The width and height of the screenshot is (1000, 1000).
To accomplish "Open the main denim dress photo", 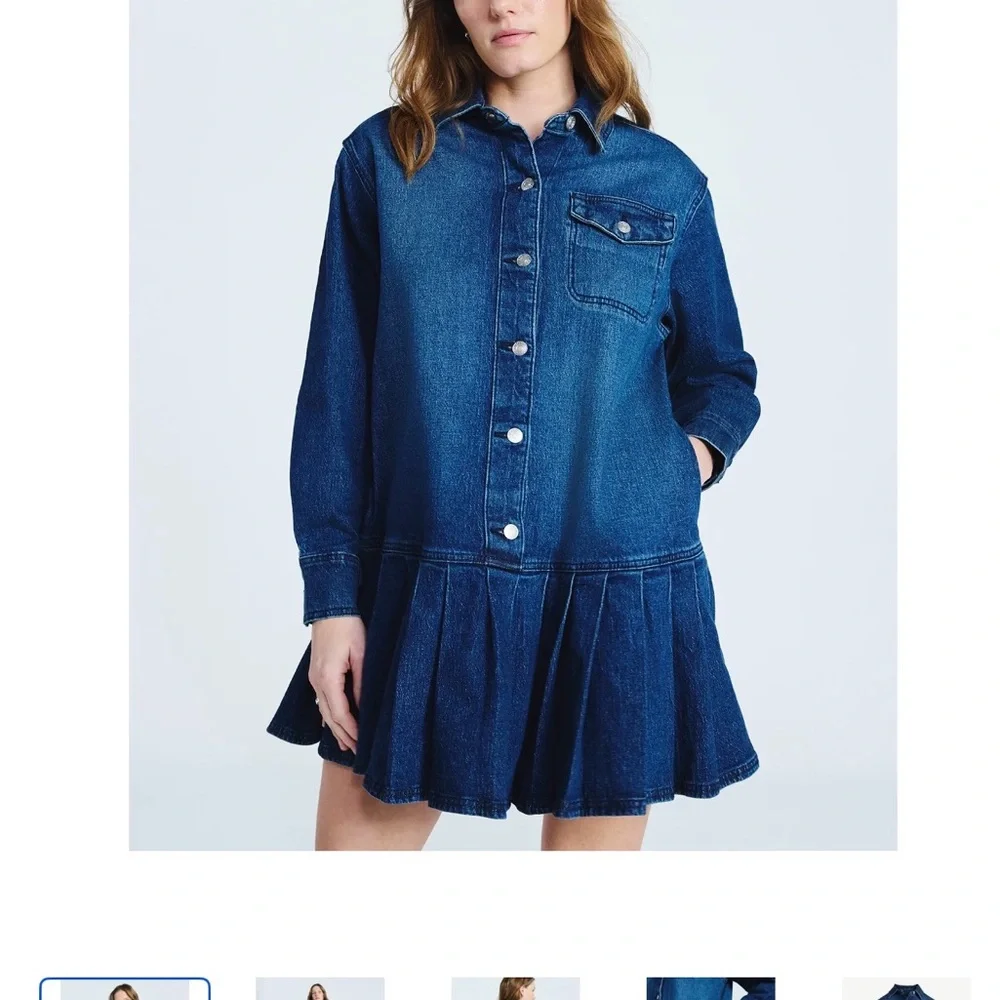I will click(512, 425).
